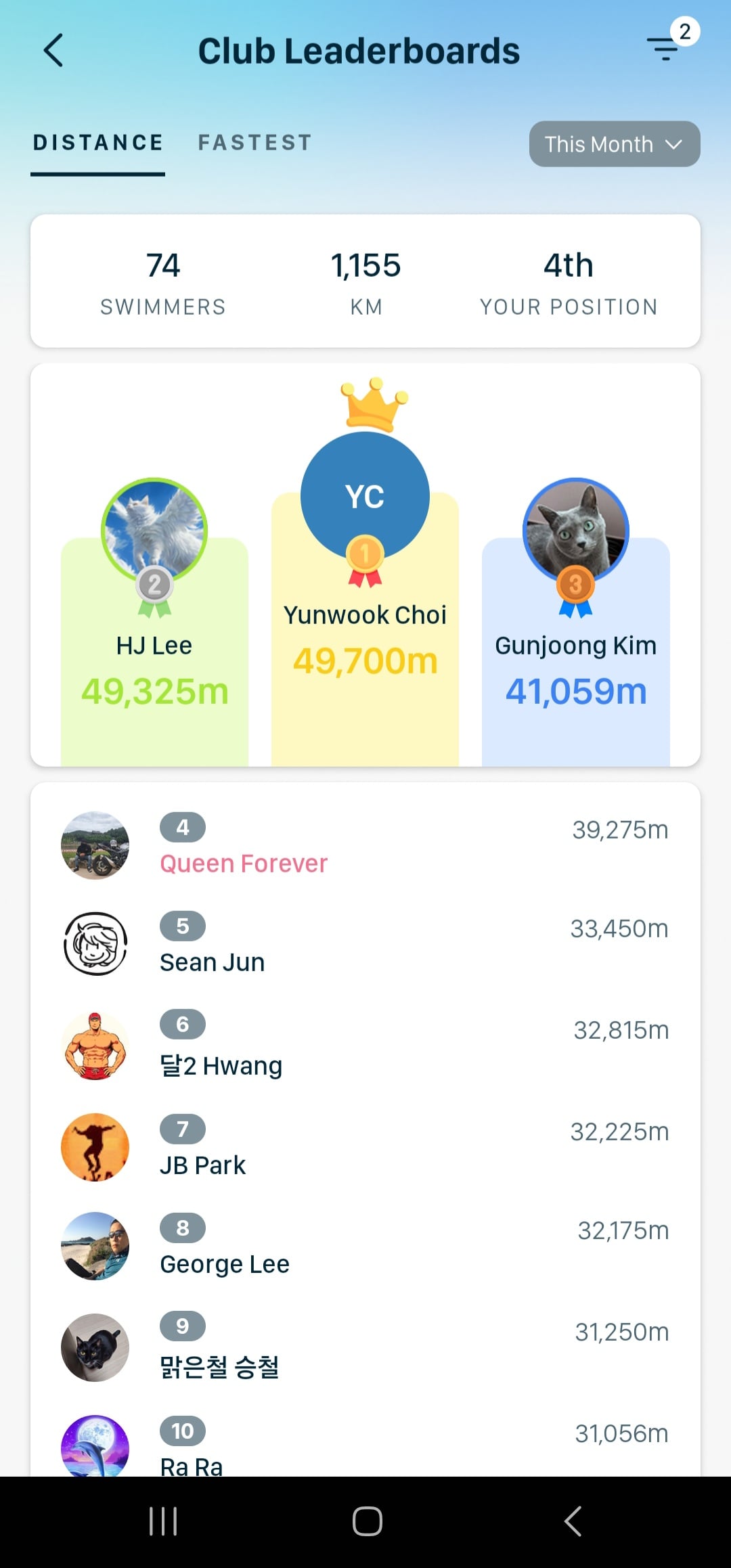View Ra Ra's tenth-place entry

click(x=365, y=1446)
